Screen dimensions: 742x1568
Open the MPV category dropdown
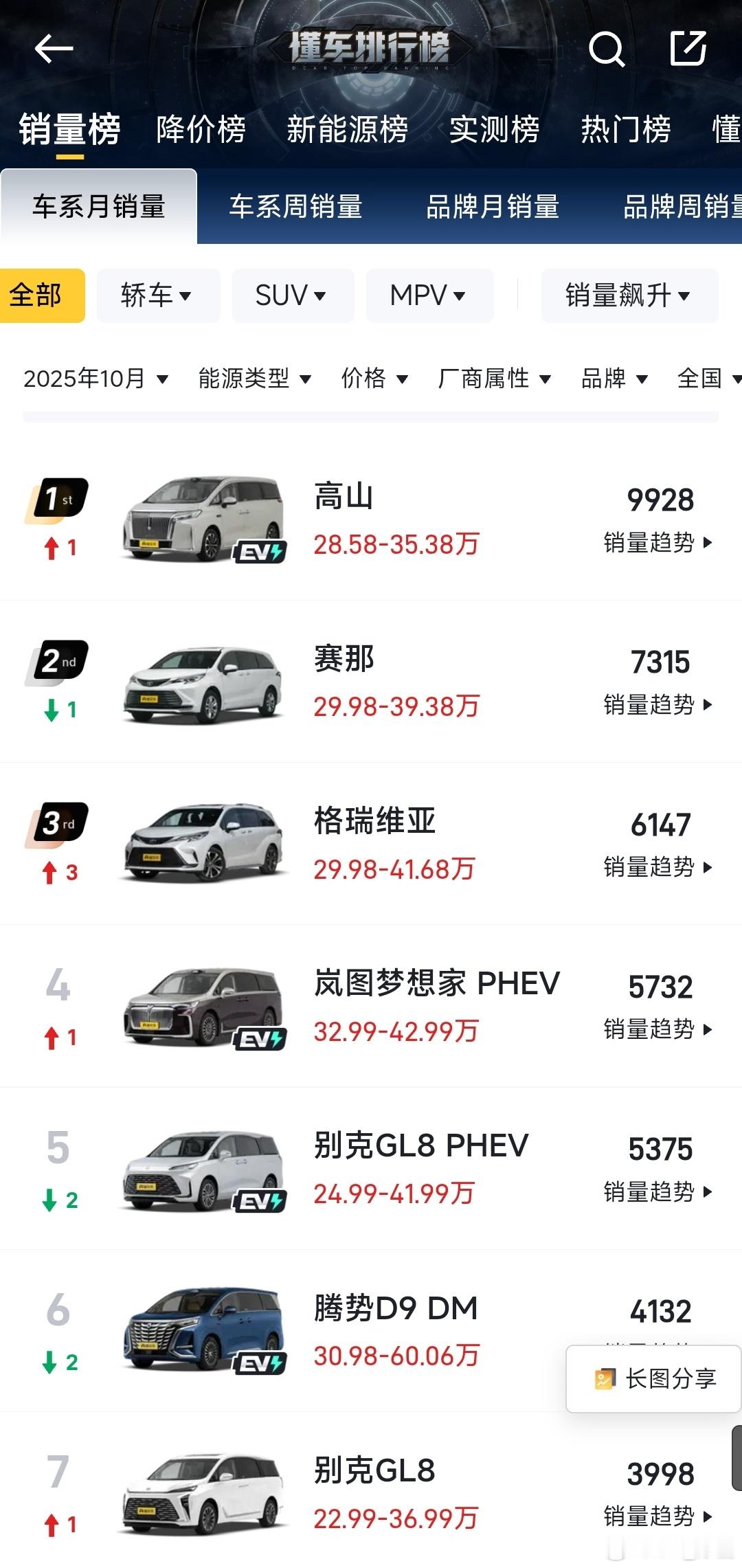click(x=429, y=295)
